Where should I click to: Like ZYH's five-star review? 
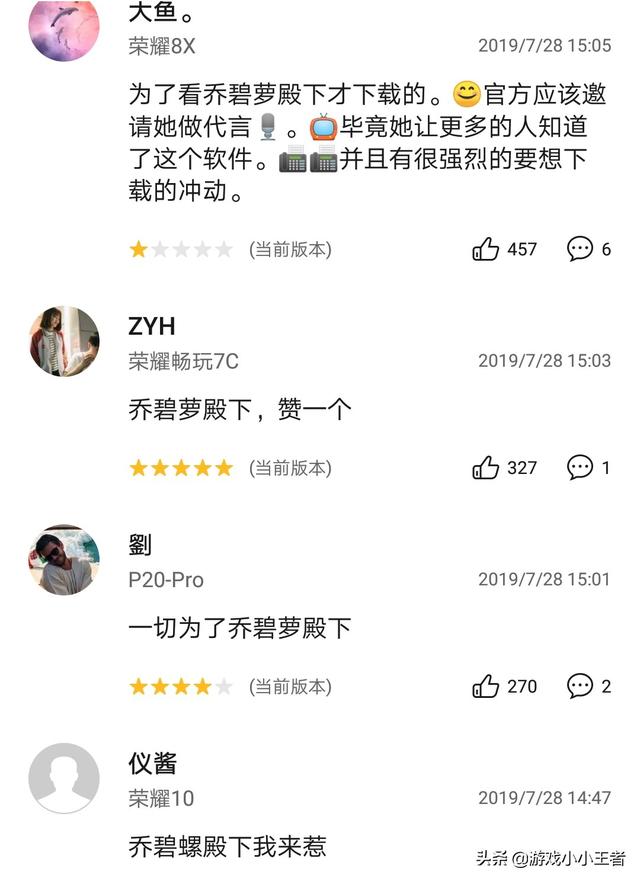[486, 467]
